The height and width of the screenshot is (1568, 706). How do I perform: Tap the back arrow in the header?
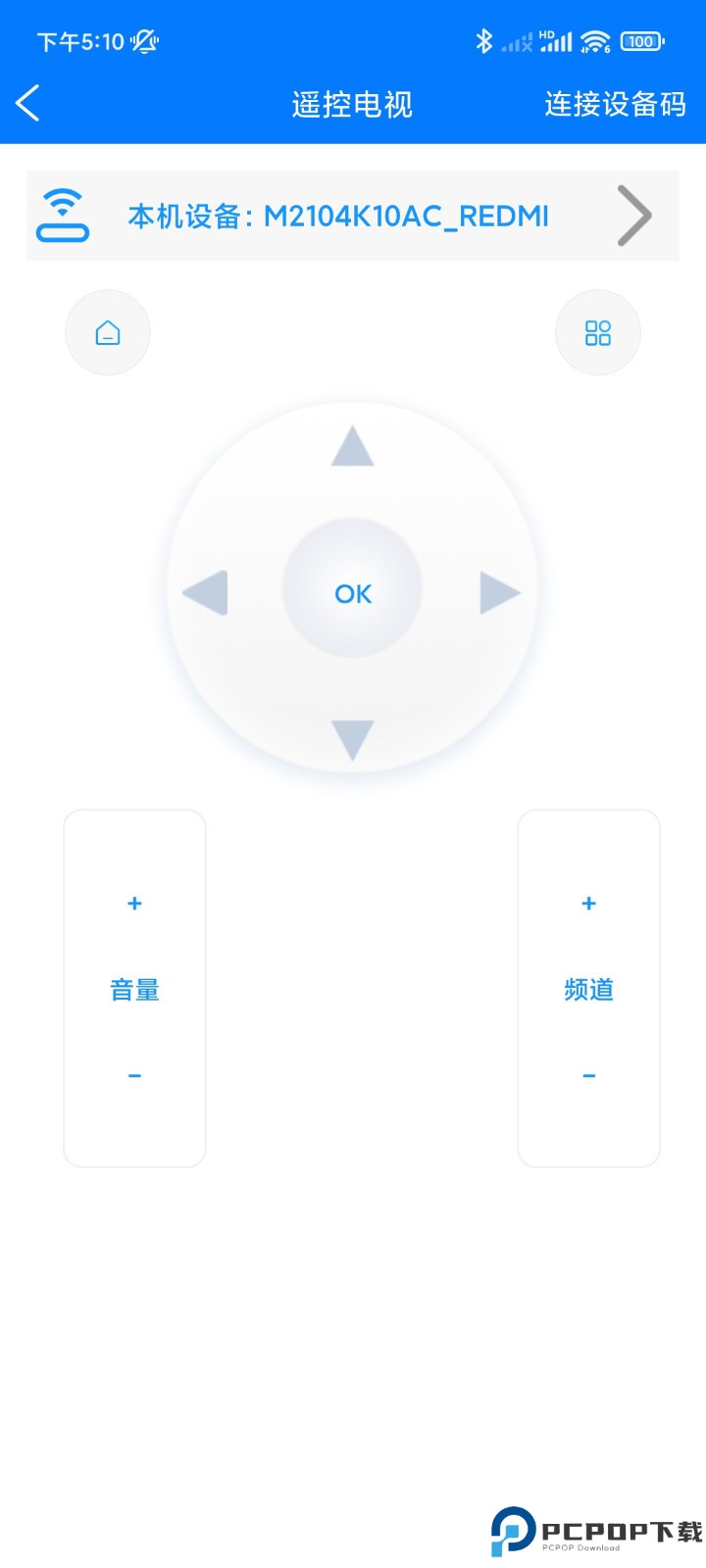[x=27, y=103]
